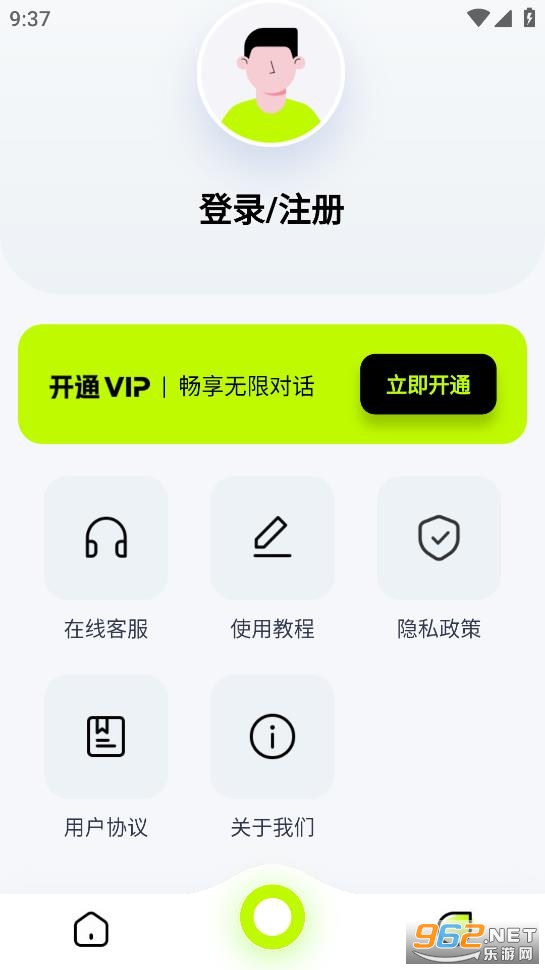Tap the center green circle button
The image size is (545, 970).
point(272,917)
